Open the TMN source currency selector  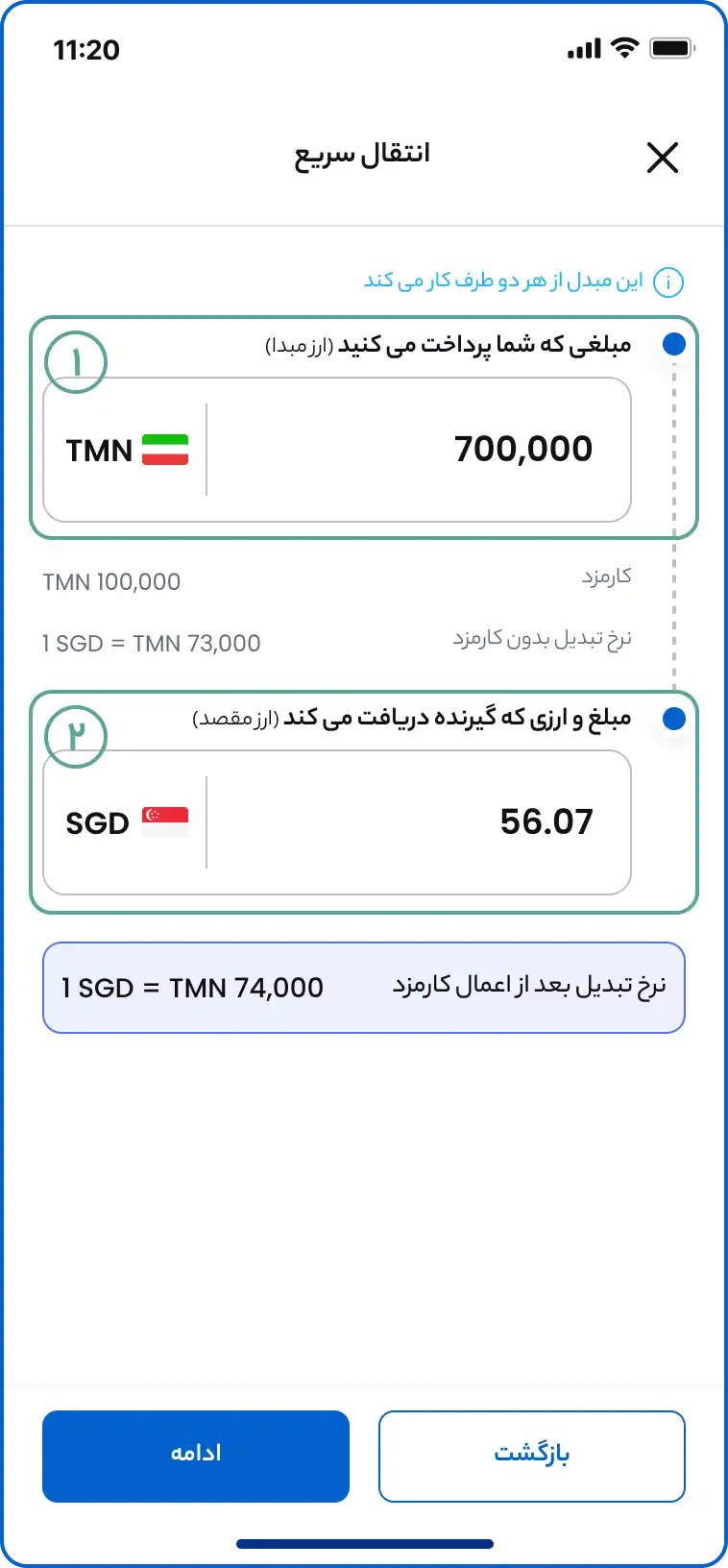coord(127,450)
